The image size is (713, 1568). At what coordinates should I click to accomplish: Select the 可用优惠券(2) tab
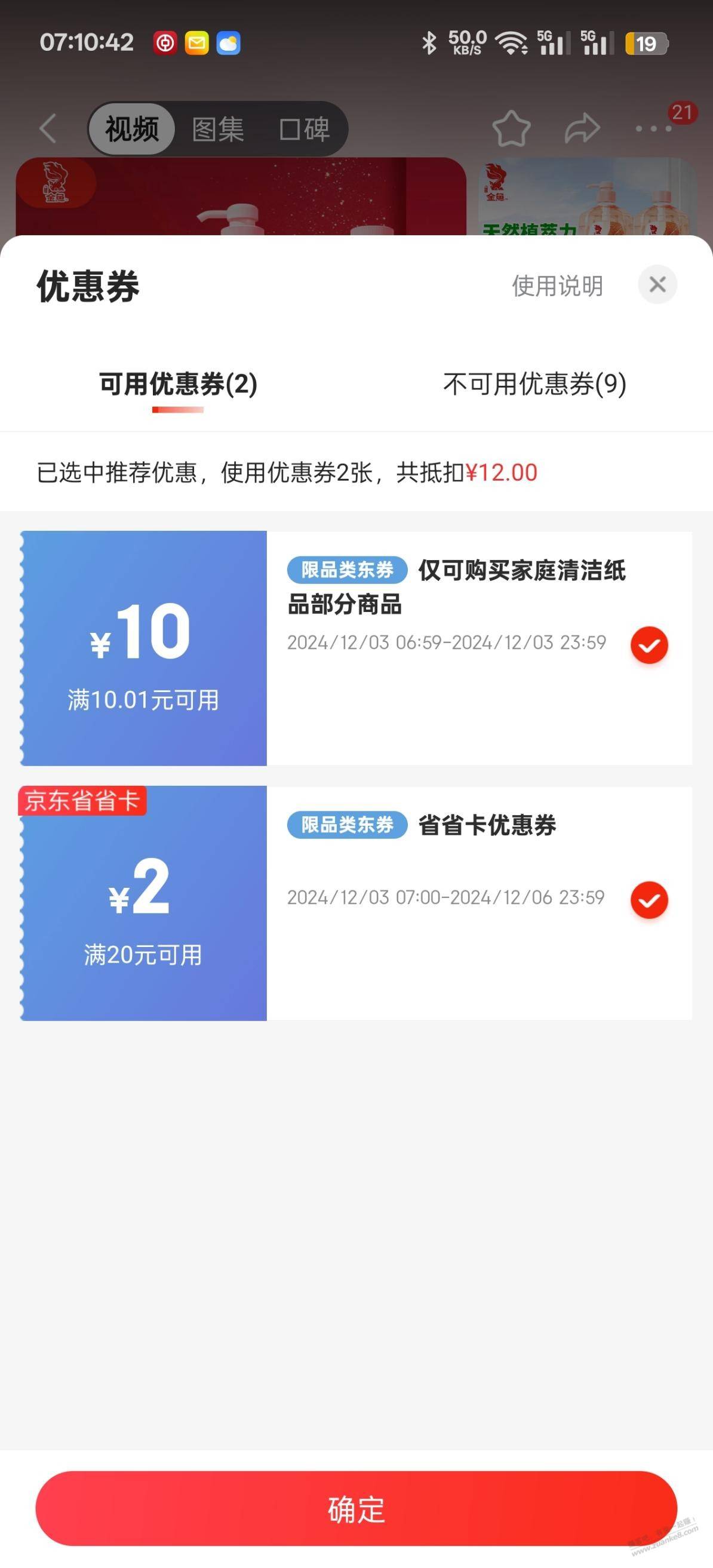pyautogui.click(x=178, y=384)
